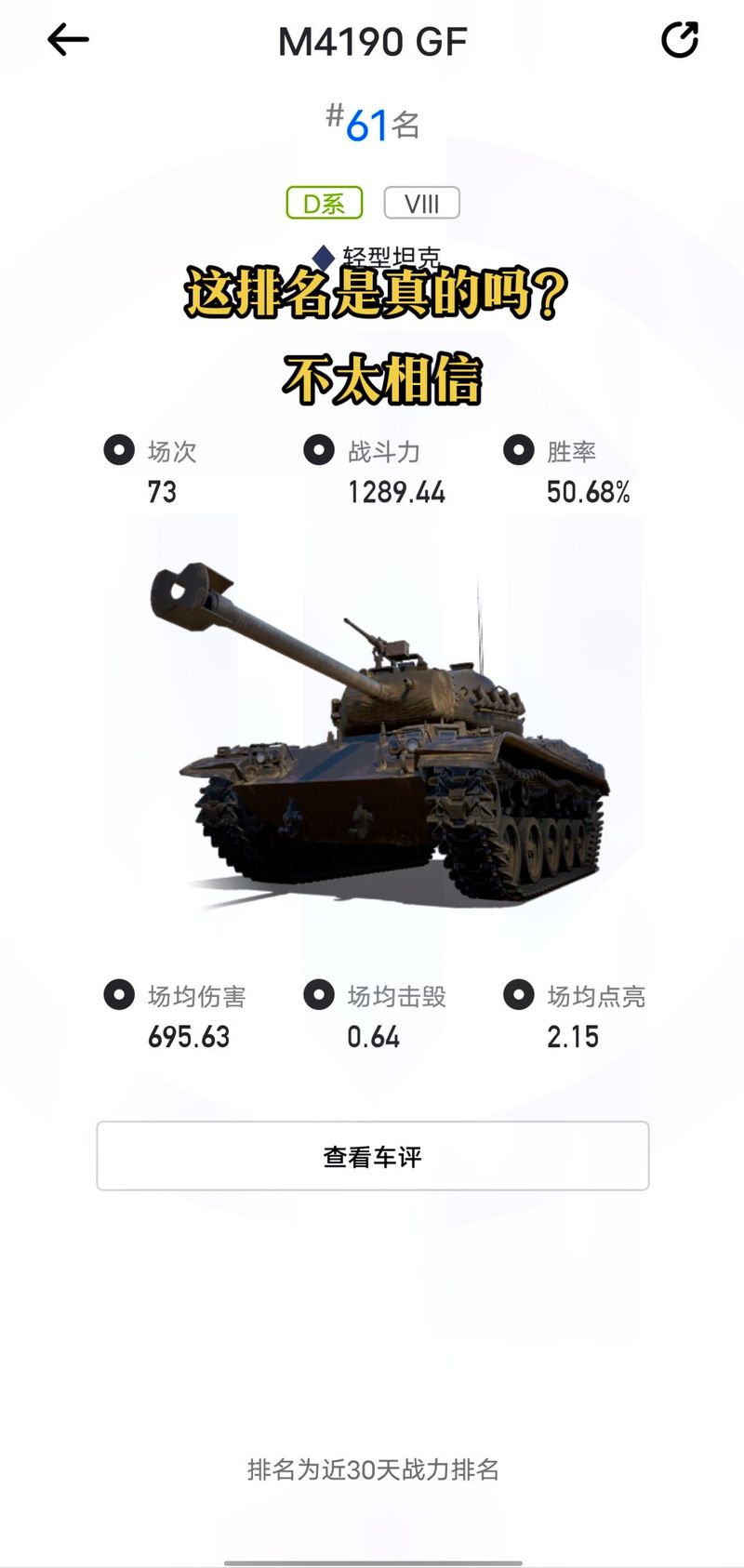The height and width of the screenshot is (1568, 744).
Task: Select the 战斗力 stat bullseye icon
Action: click(319, 450)
